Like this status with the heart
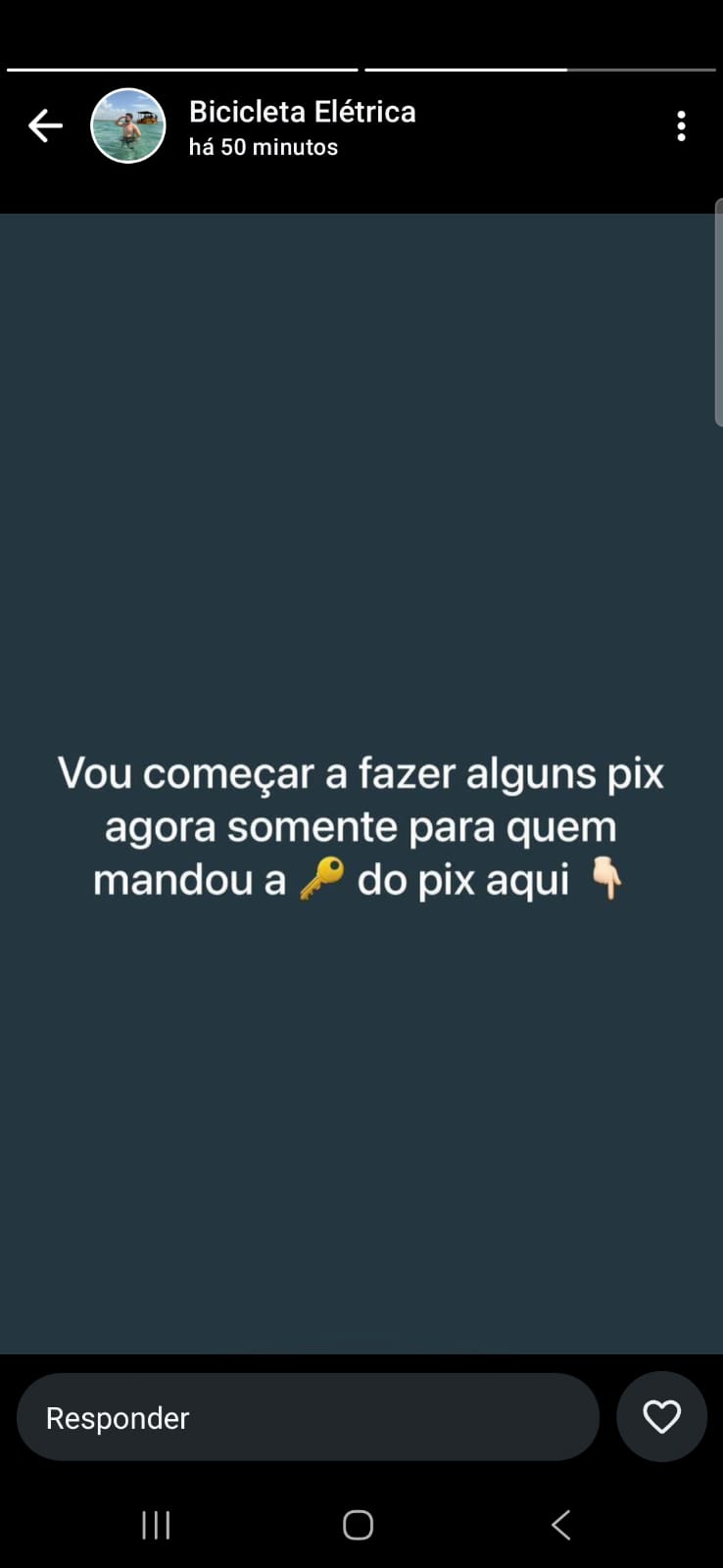This screenshot has height=1568, width=723. [x=661, y=1417]
